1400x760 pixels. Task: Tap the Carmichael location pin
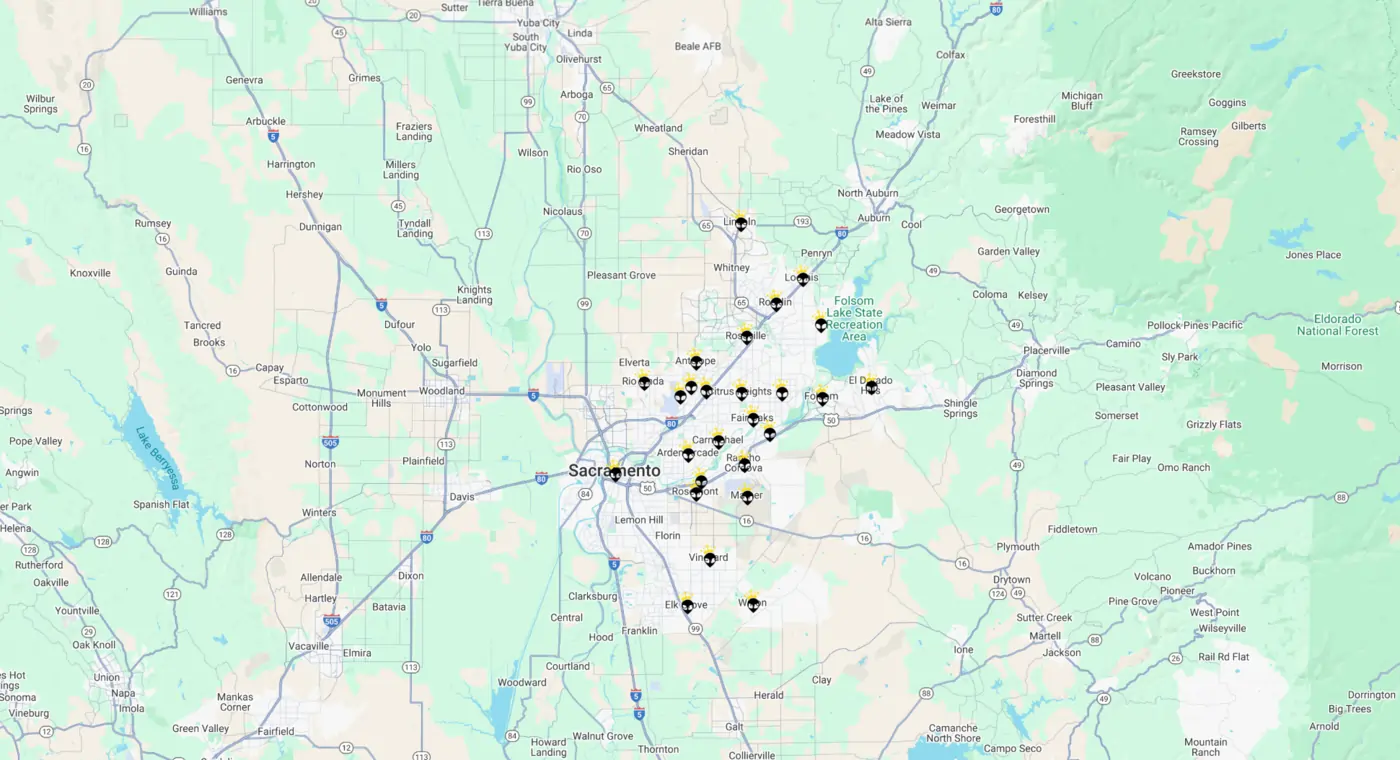718,441
